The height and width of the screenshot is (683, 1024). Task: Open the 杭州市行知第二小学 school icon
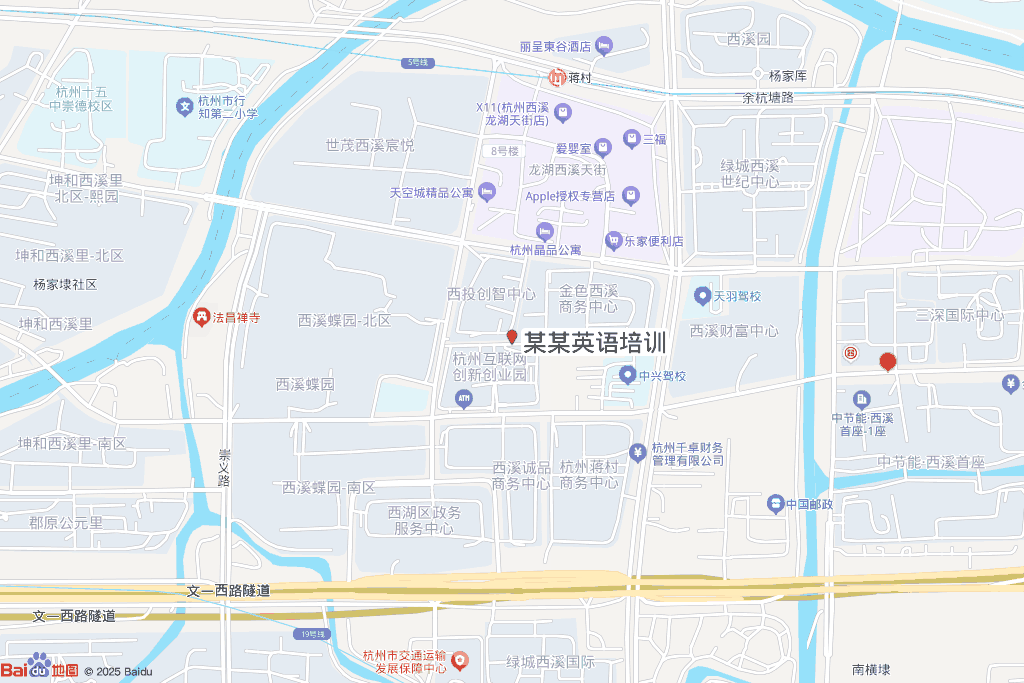[184, 106]
